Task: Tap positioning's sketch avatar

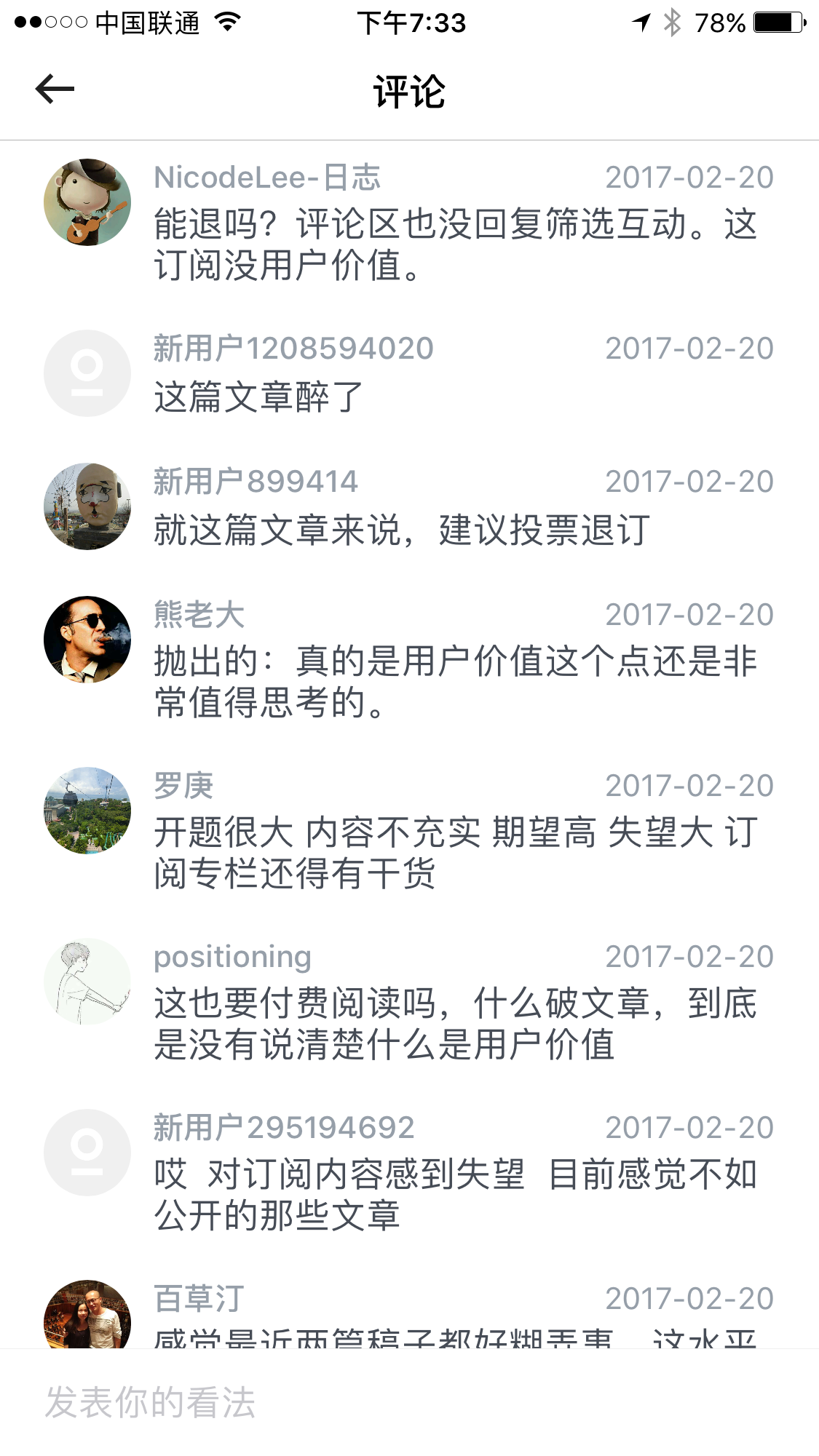Action: tap(87, 982)
